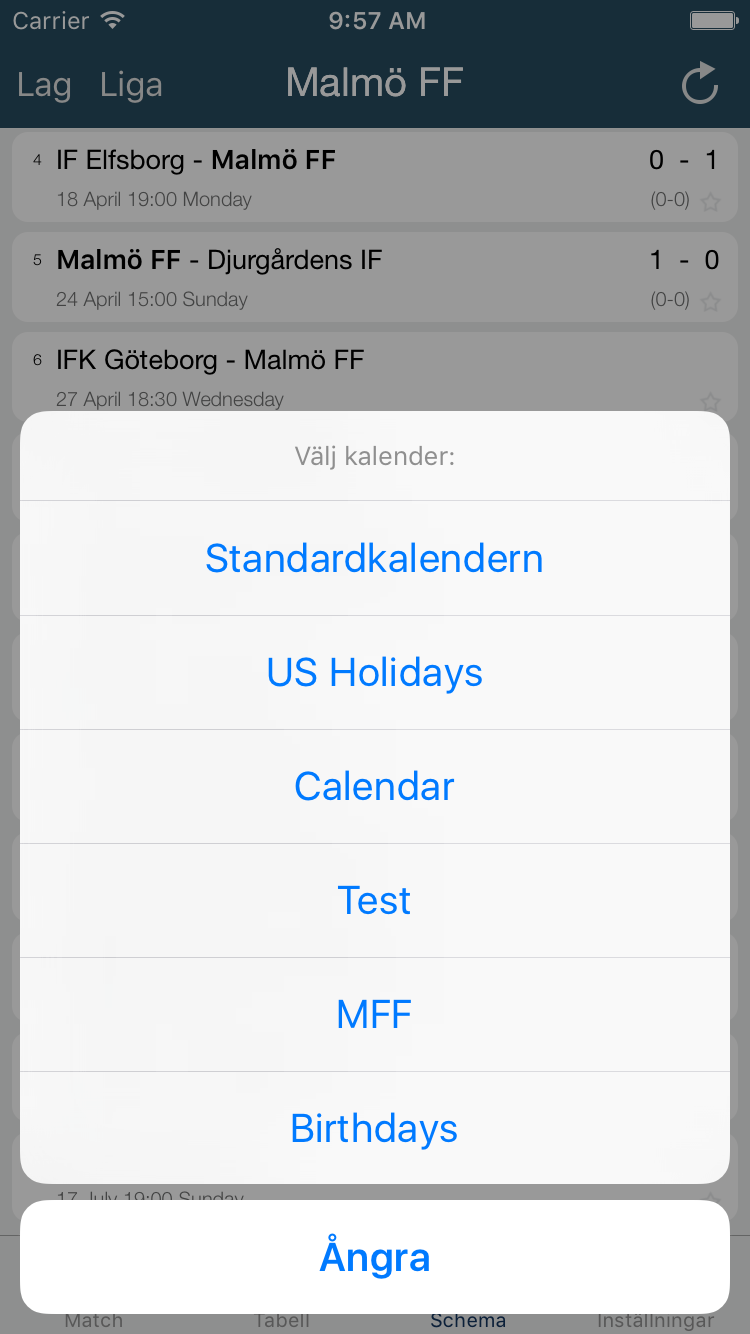Select Standardkalendern as the calendar
This screenshot has width=750, height=1334.
tap(374, 558)
